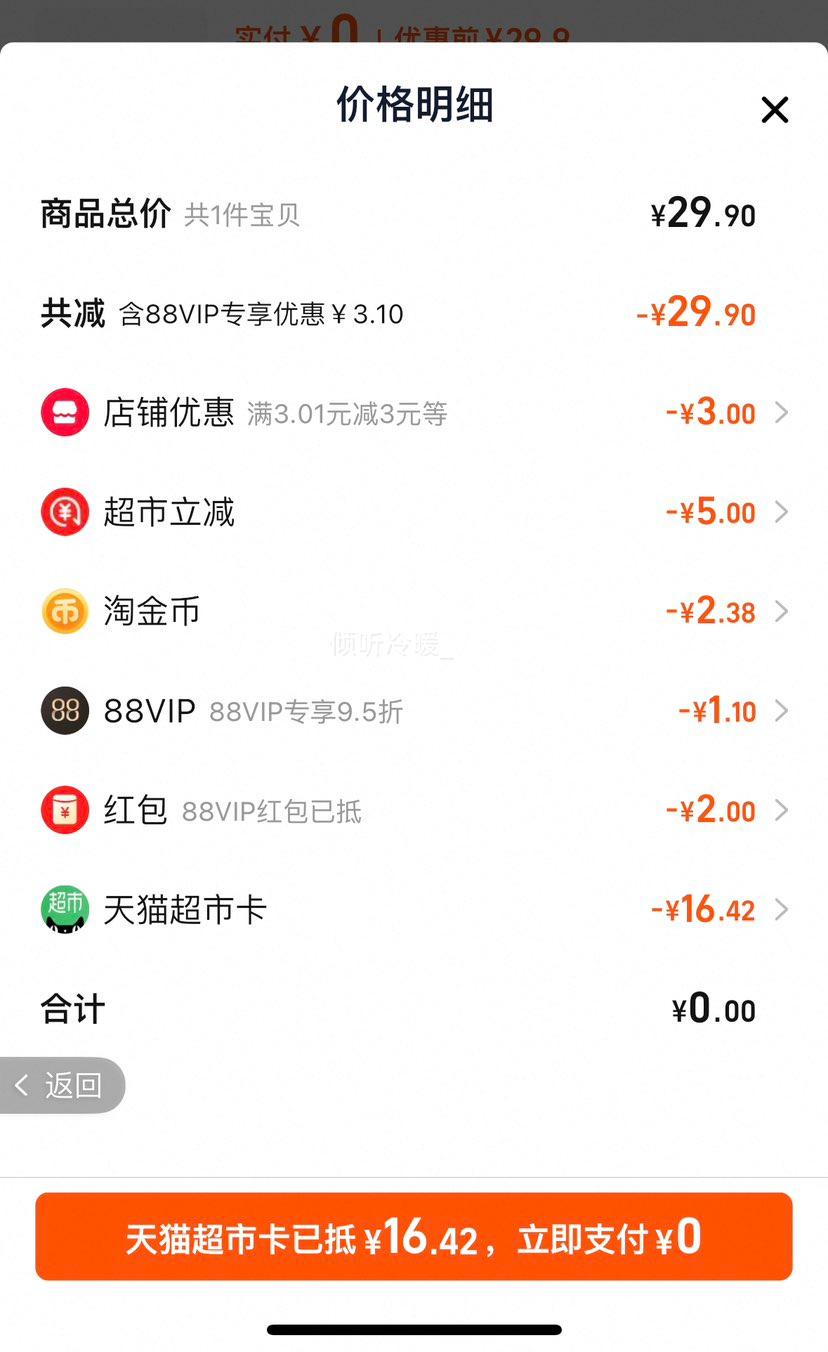Click the 返回 button
Image resolution: width=828 pixels, height=1352 pixels.
pos(62,1085)
